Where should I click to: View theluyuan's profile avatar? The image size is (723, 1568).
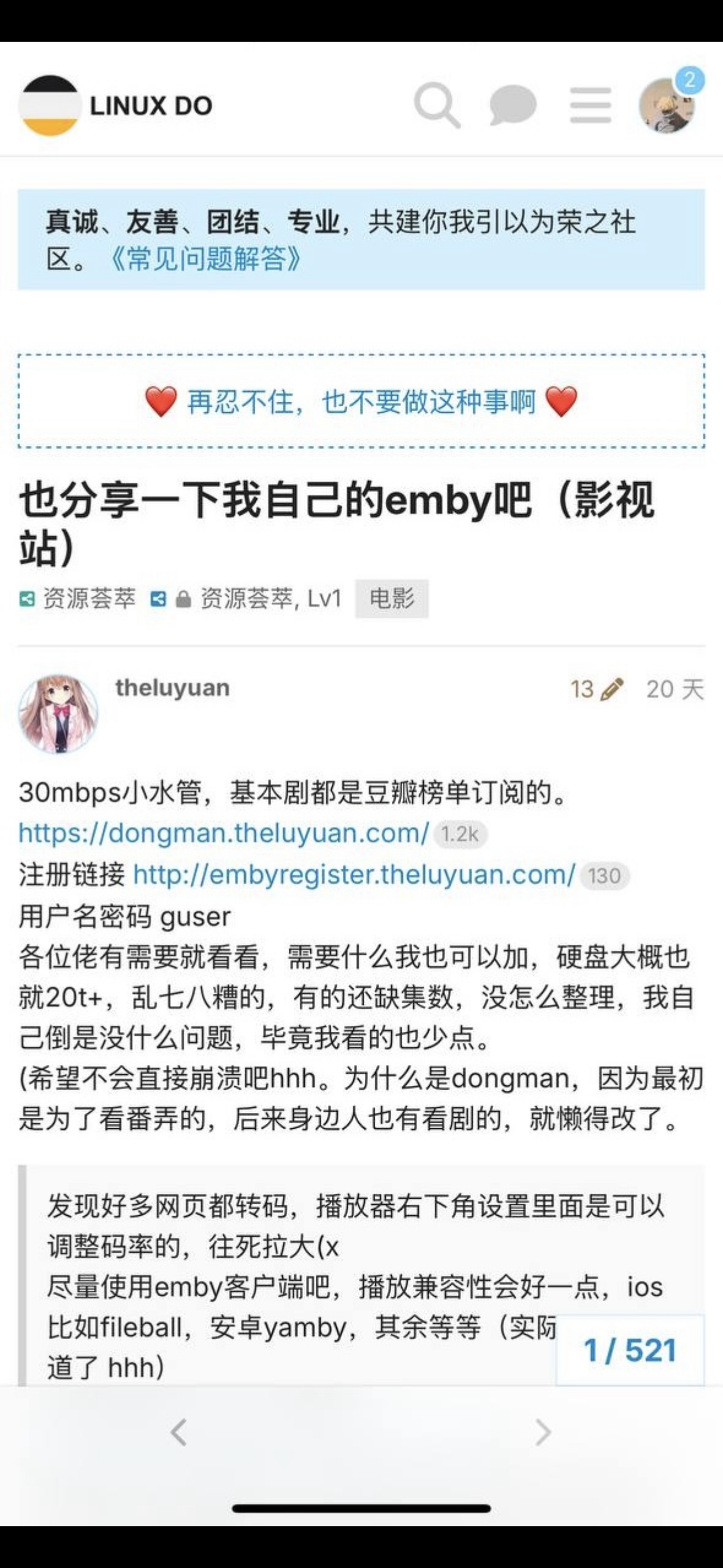tap(58, 713)
